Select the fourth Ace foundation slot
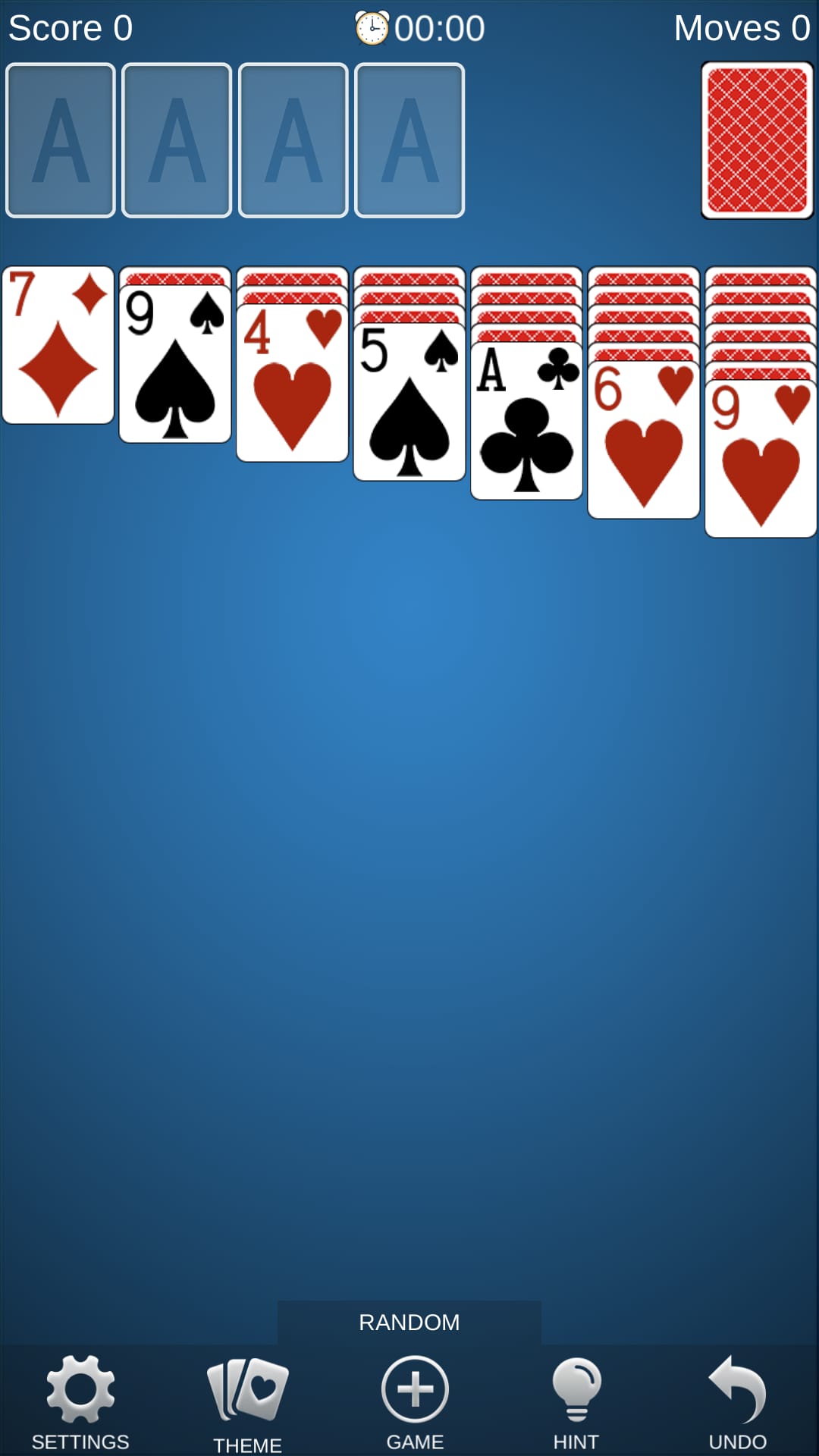Image resolution: width=819 pixels, height=1456 pixels. click(409, 140)
